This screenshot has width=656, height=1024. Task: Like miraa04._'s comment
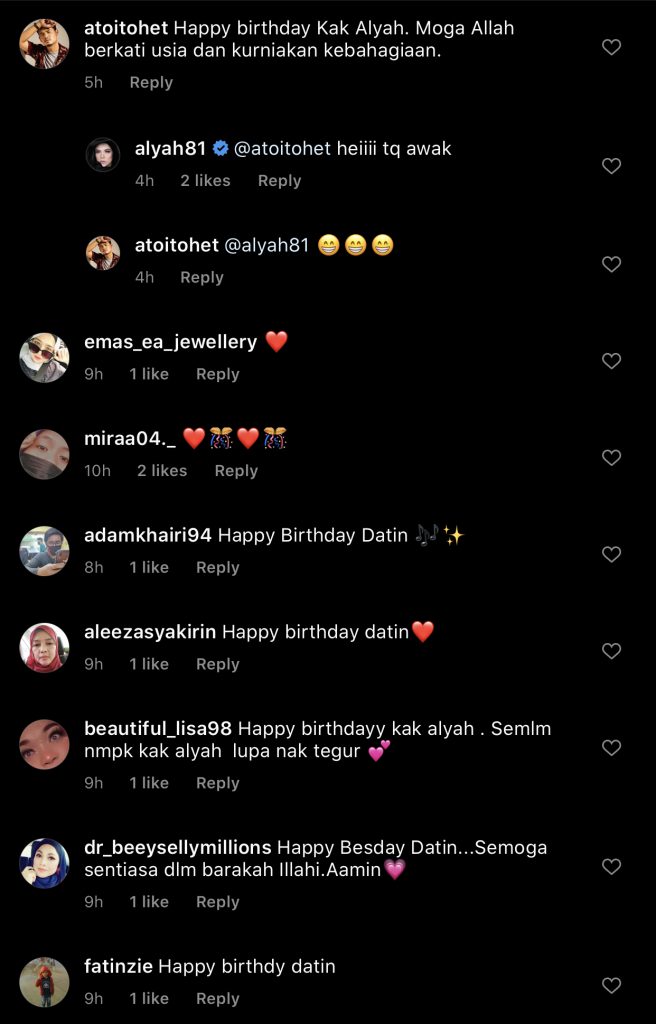(x=611, y=458)
